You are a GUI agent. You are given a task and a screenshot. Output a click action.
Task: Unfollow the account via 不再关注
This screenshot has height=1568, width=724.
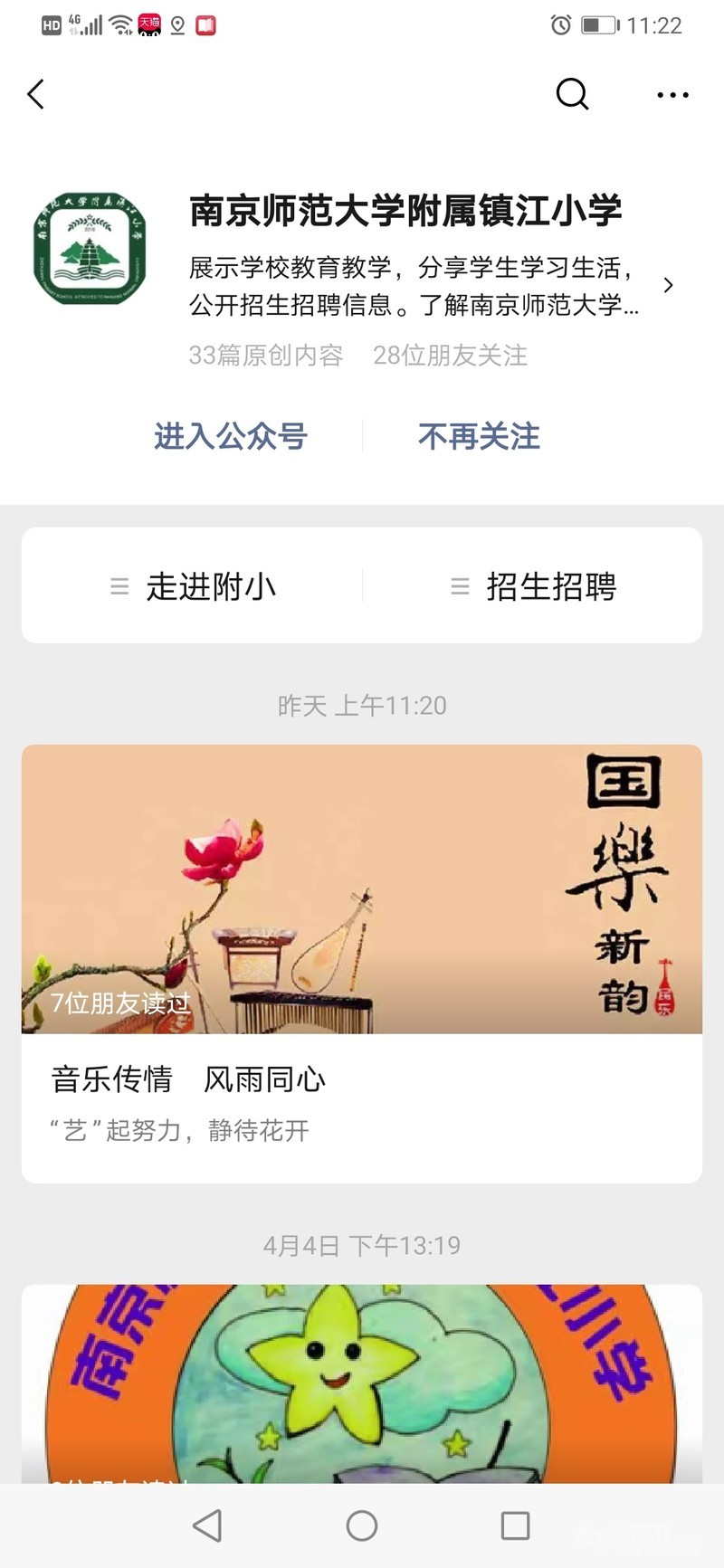479,436
